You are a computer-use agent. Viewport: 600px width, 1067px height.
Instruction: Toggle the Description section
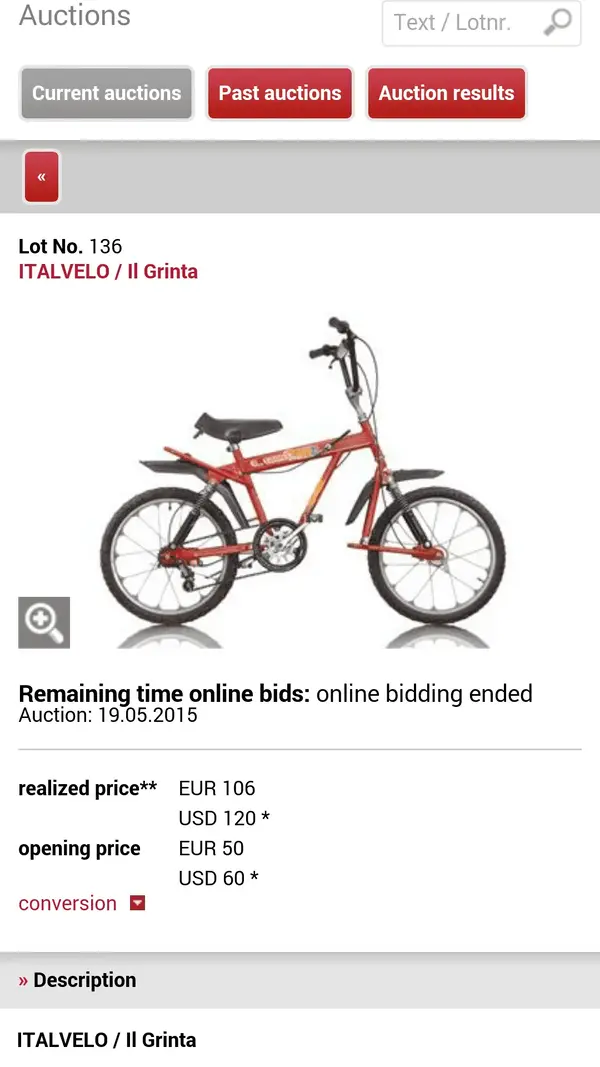coord(85,980)
